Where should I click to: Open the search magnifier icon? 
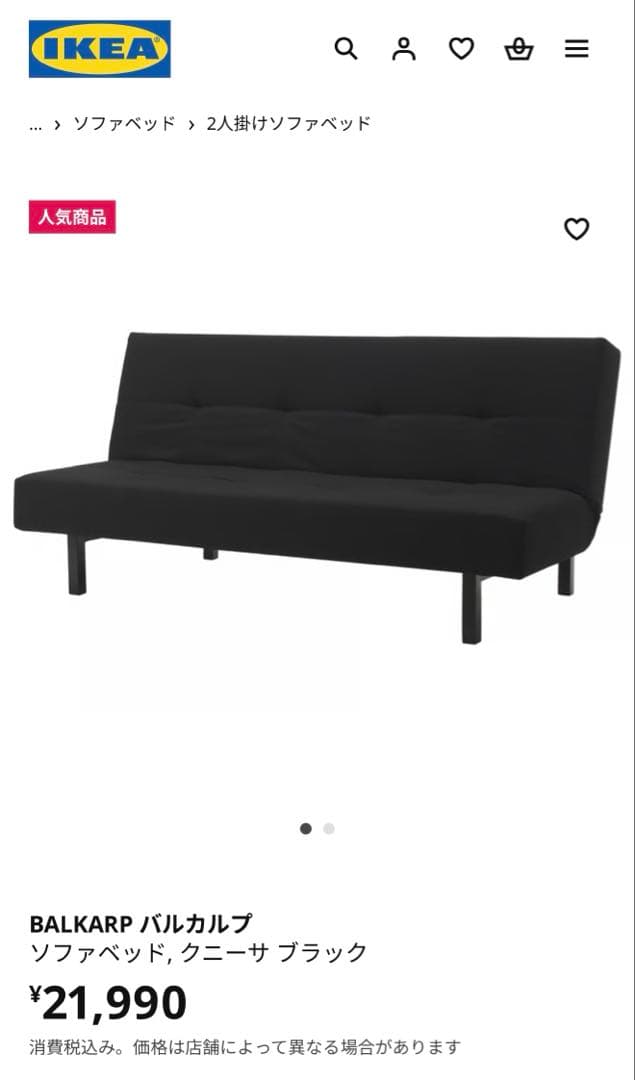click(x=346, y=49)
